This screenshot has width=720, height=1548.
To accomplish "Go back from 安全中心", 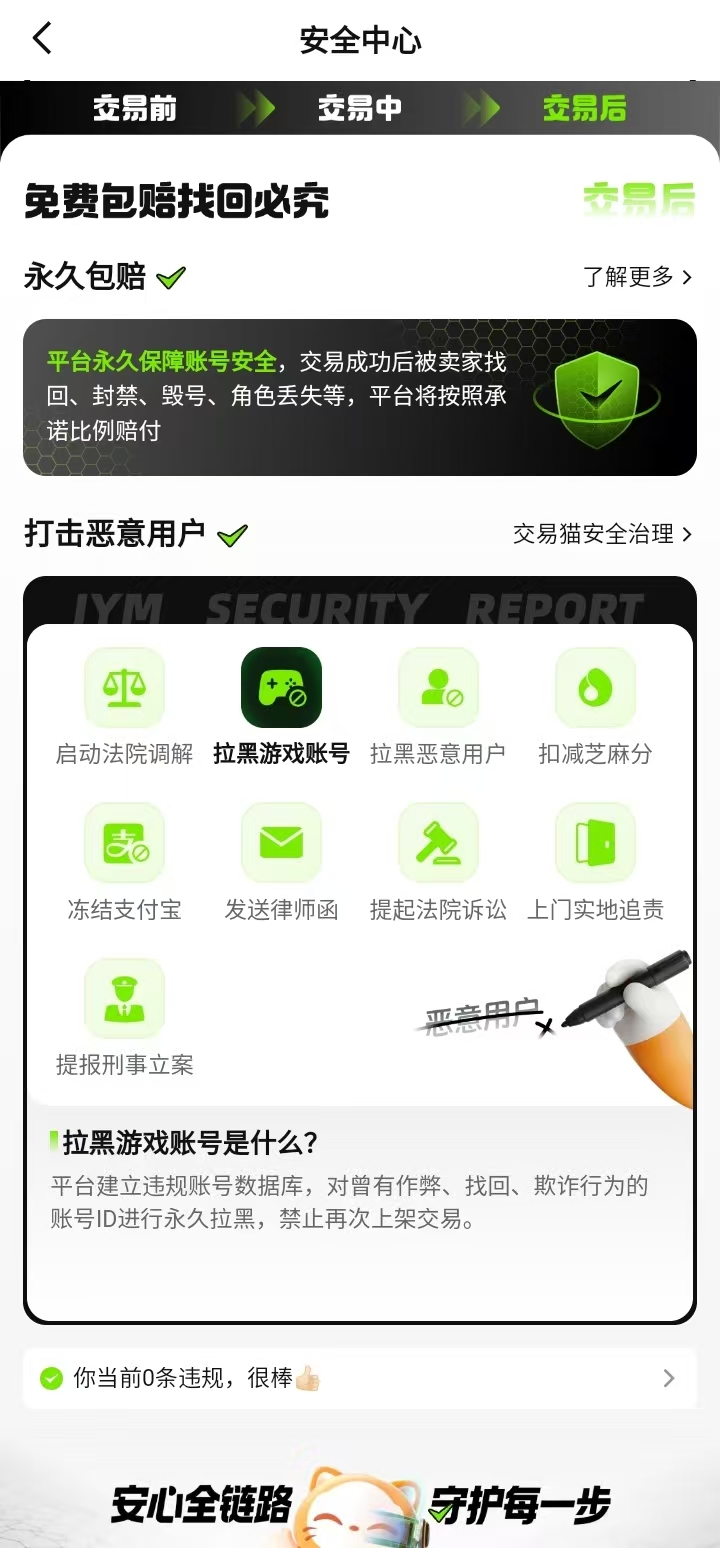I will click(x=42, y=40).
